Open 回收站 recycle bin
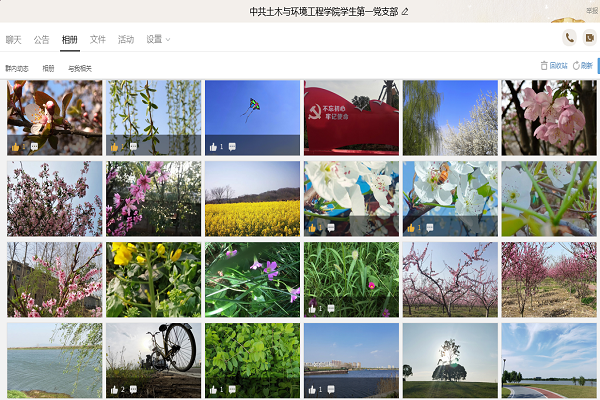This screenshot has width=600, height=400. [553, 65]
